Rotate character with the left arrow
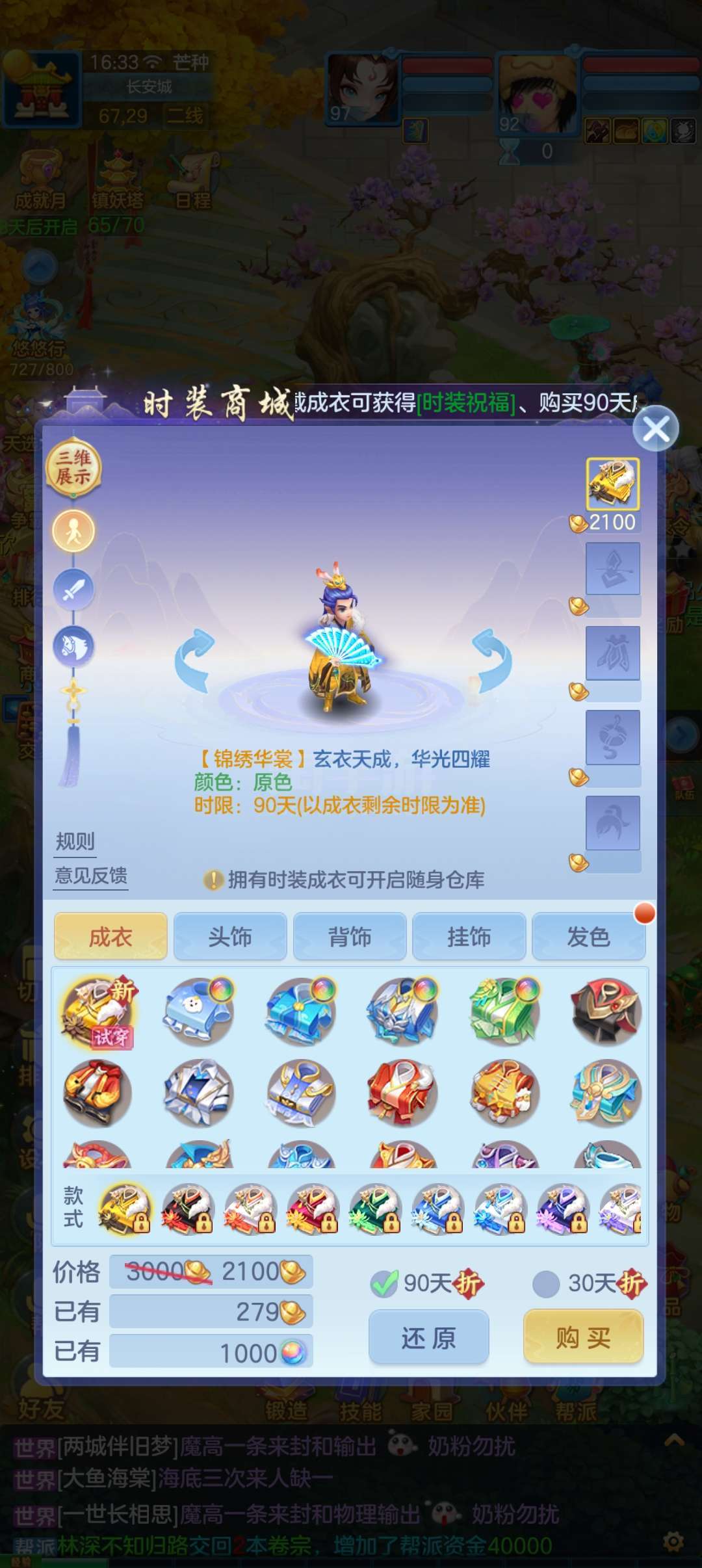This screenshot has width=702, height=1568. (x=194, y=660)
